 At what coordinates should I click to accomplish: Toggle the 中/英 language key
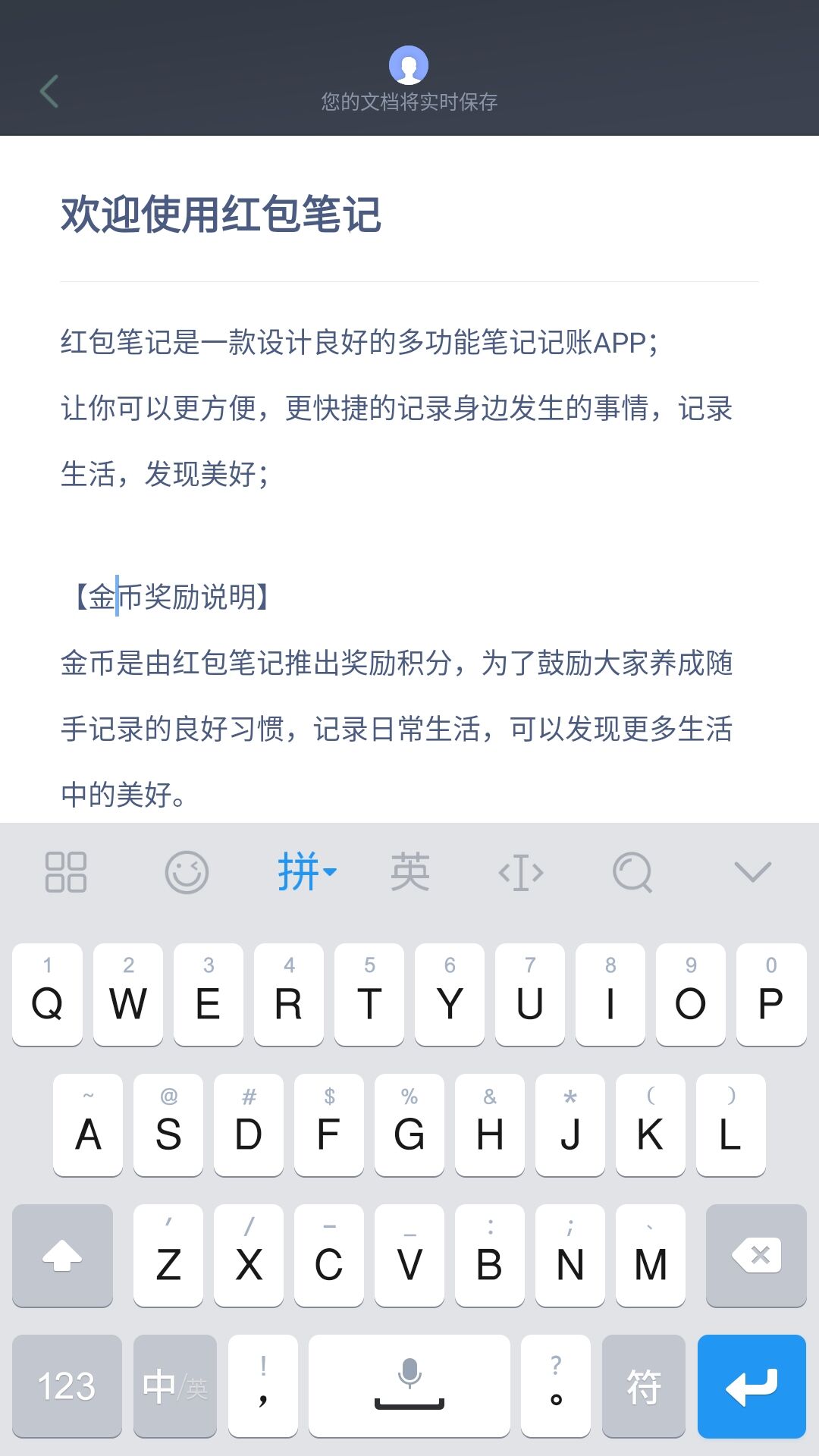tap(175, 1386)
